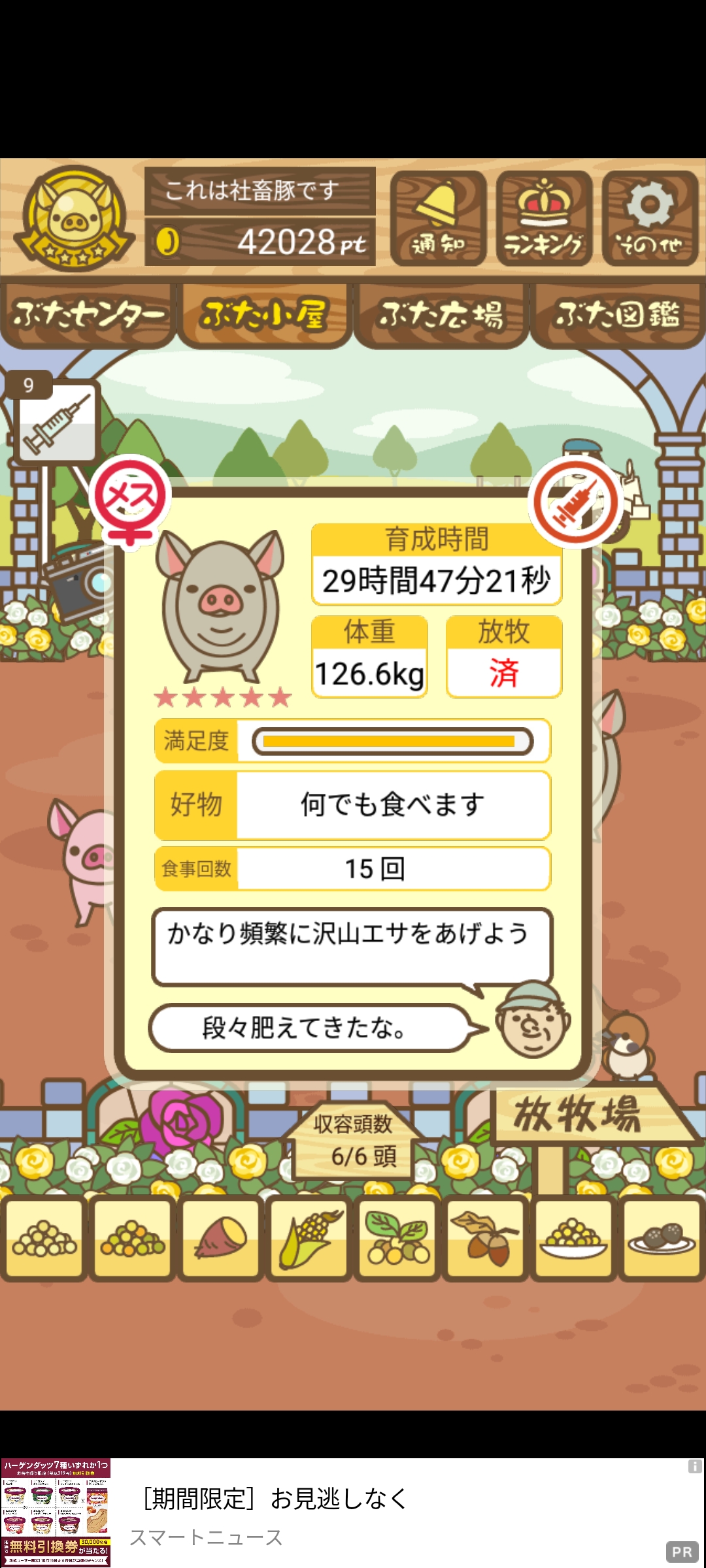Switch to the ぶた小屋 tab

(264, 315)
